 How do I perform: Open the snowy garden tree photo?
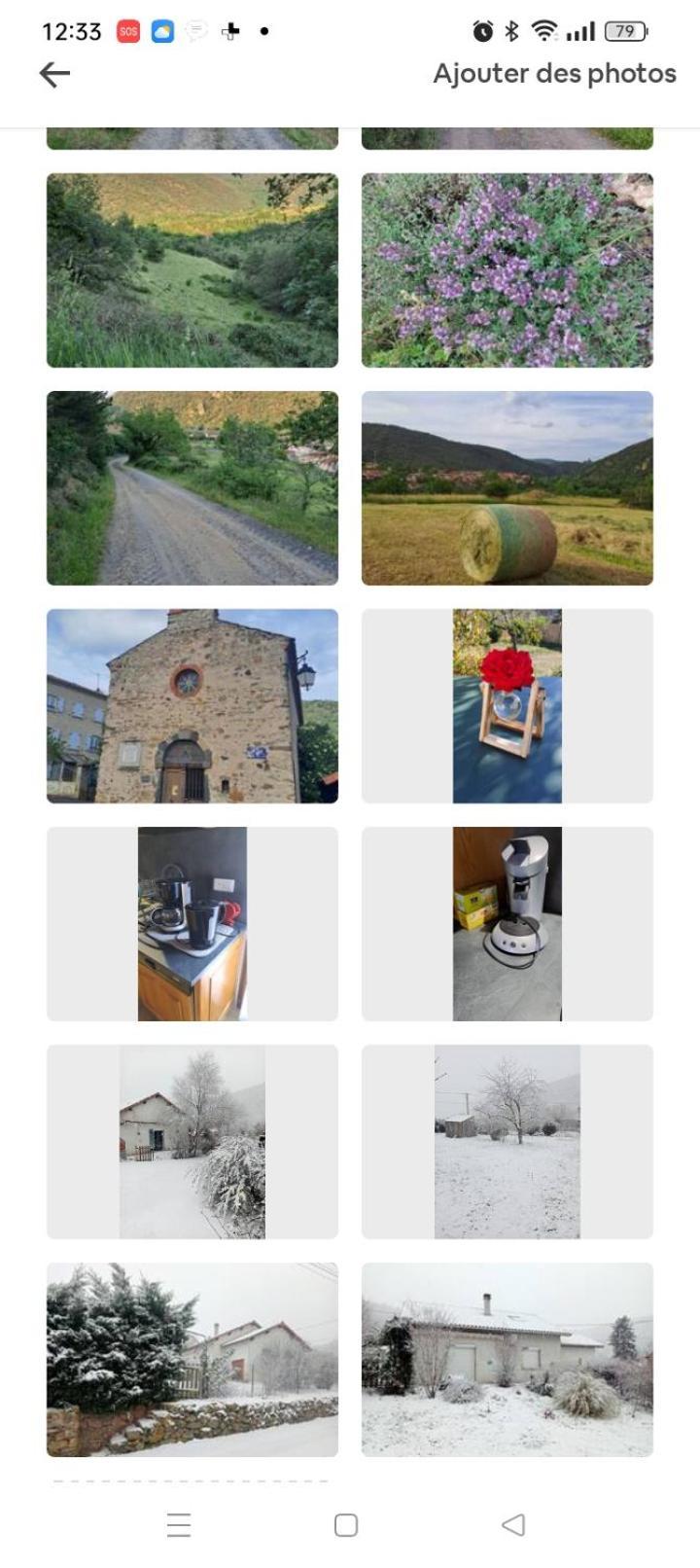pyautogui.click(x=507, y=1142)
